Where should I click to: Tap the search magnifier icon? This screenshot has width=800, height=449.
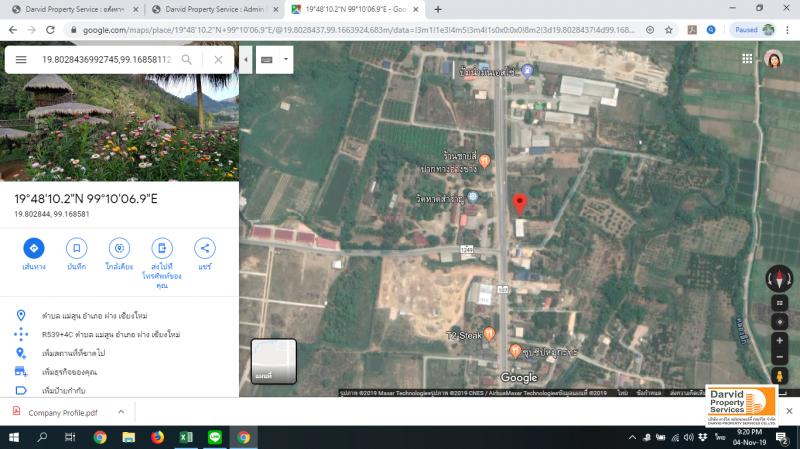(x=187, y=60)
